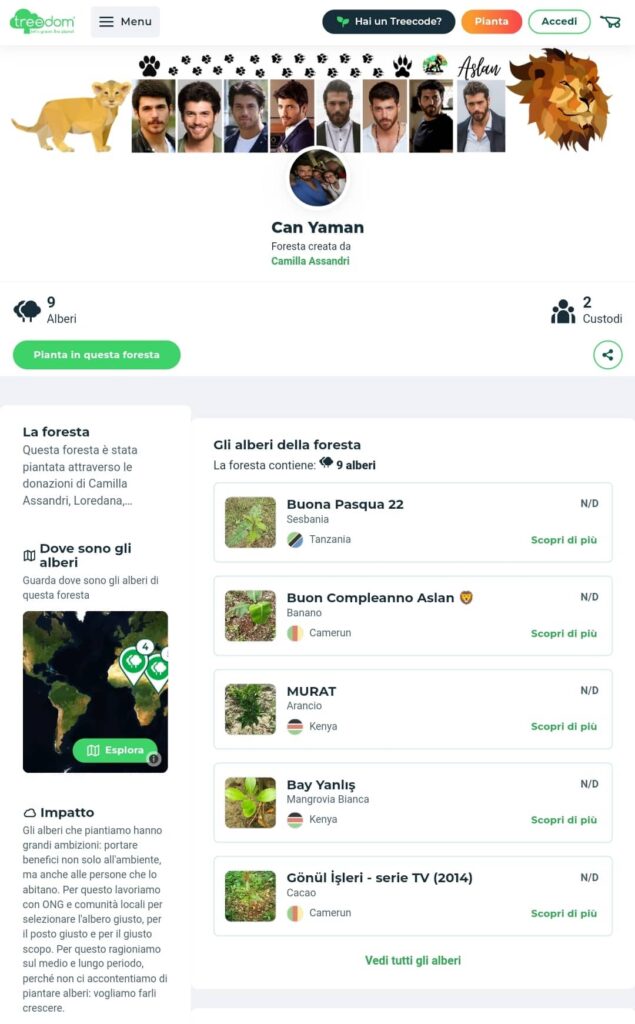Tap Accedi to log in

tap(559, 21)
